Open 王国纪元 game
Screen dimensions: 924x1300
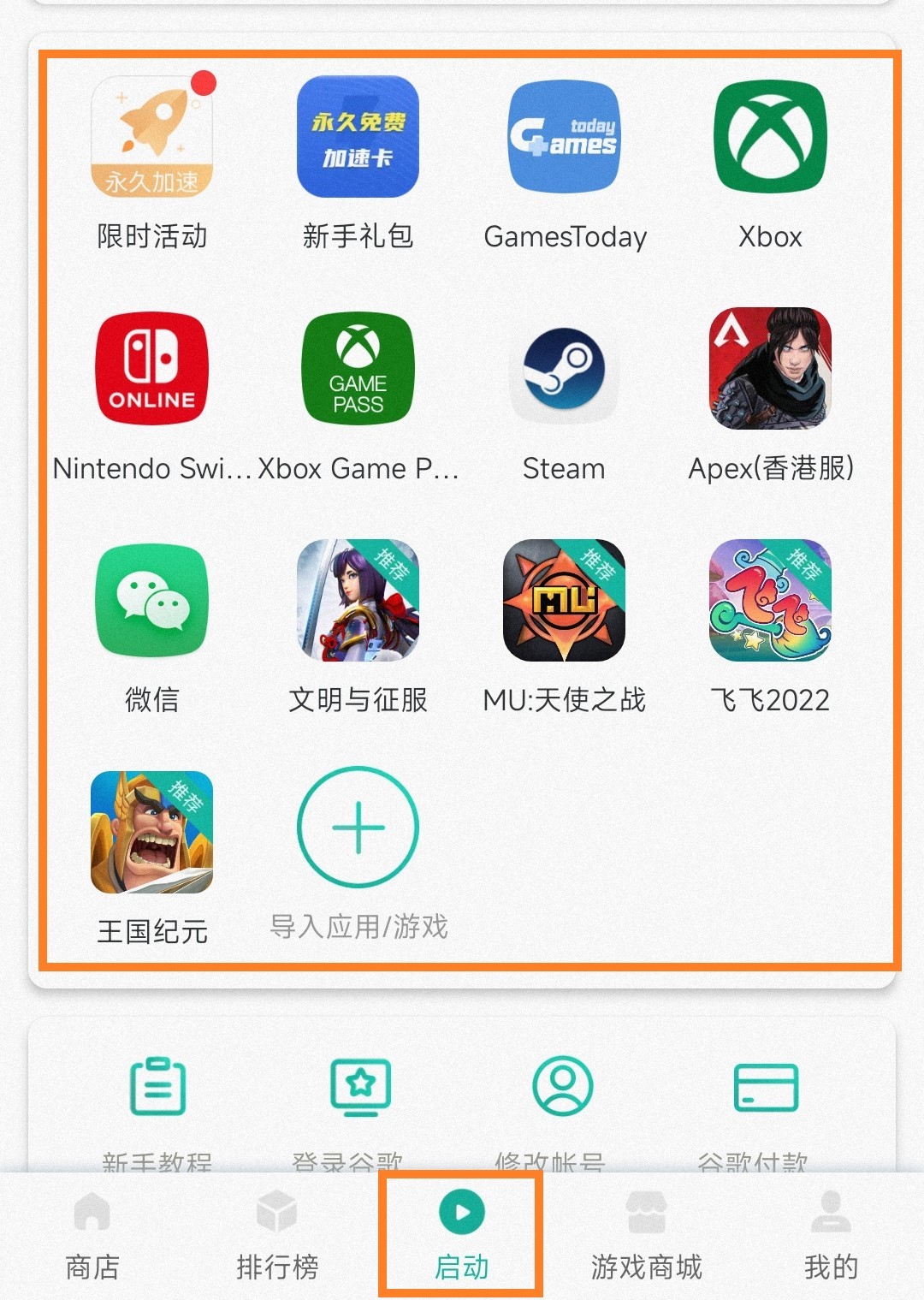151,833
